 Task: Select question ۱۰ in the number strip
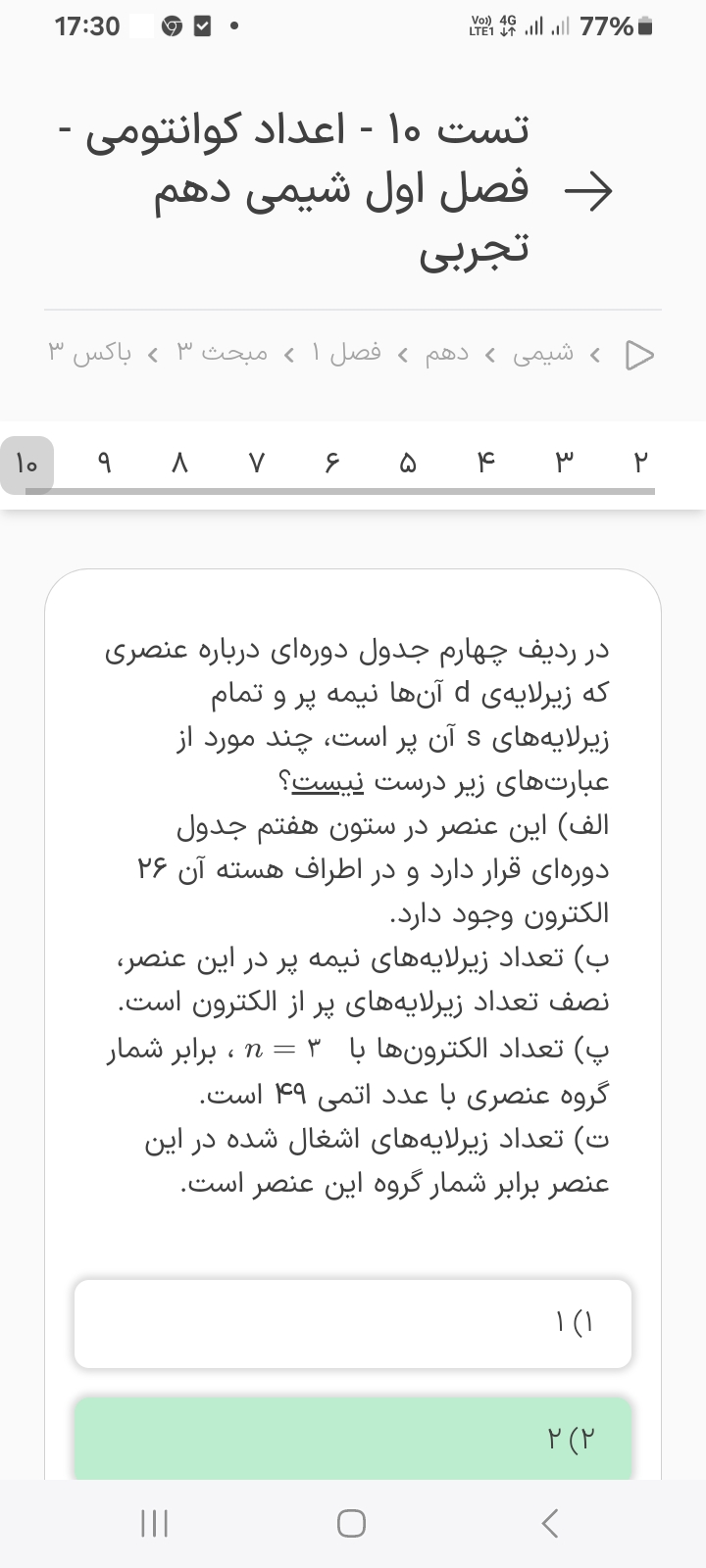coord(27,464)
